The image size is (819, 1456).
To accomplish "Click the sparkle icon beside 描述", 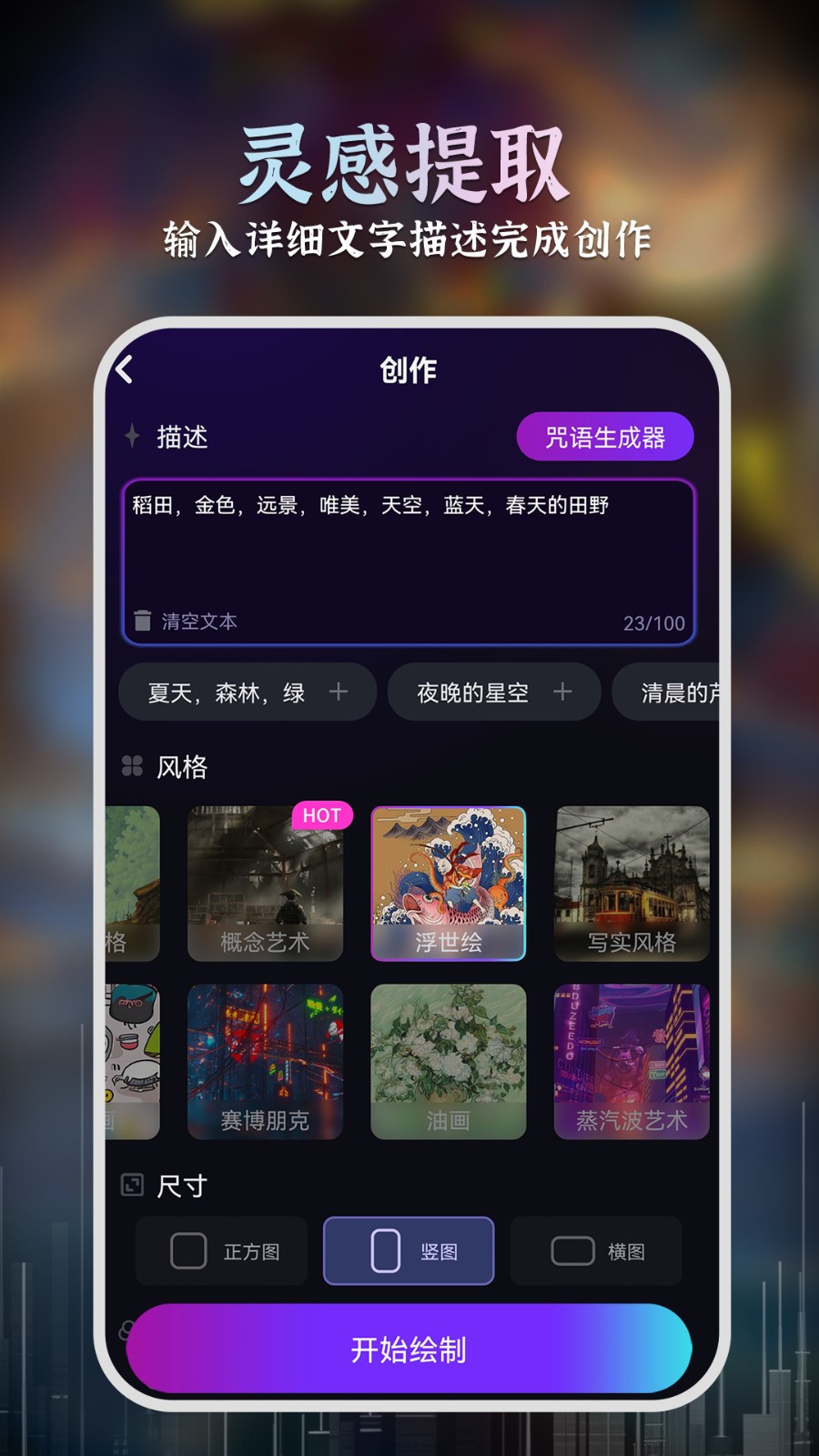I will point(135,436).
